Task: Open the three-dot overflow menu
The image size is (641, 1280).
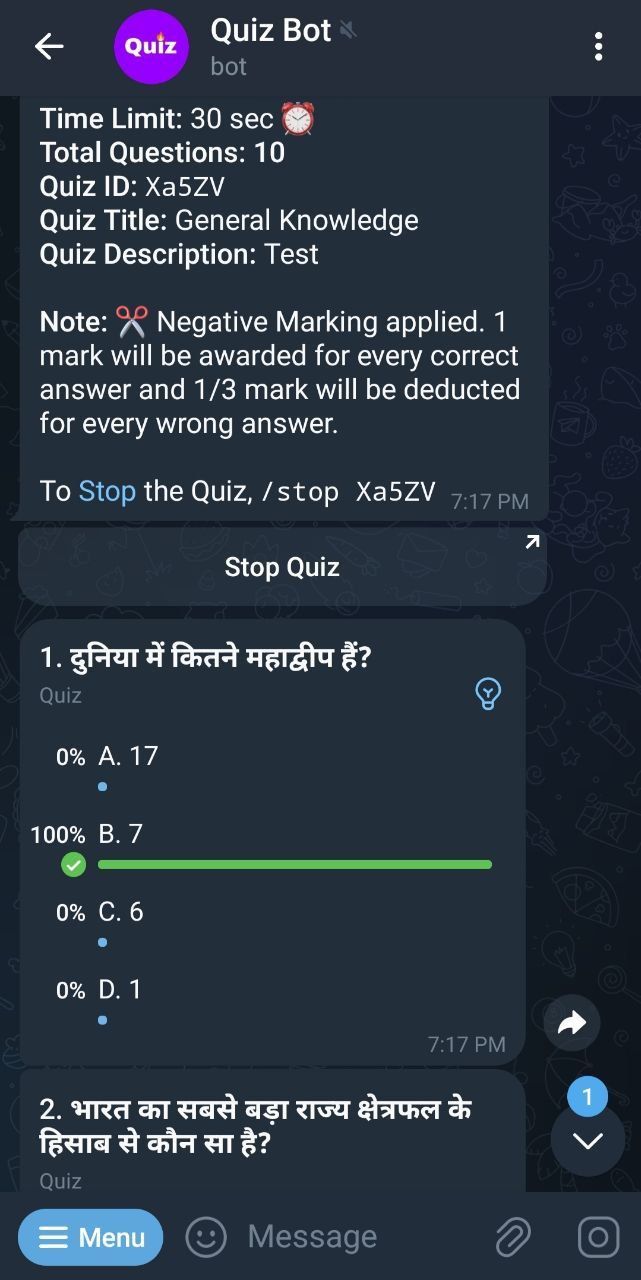Action: [598, 46]
